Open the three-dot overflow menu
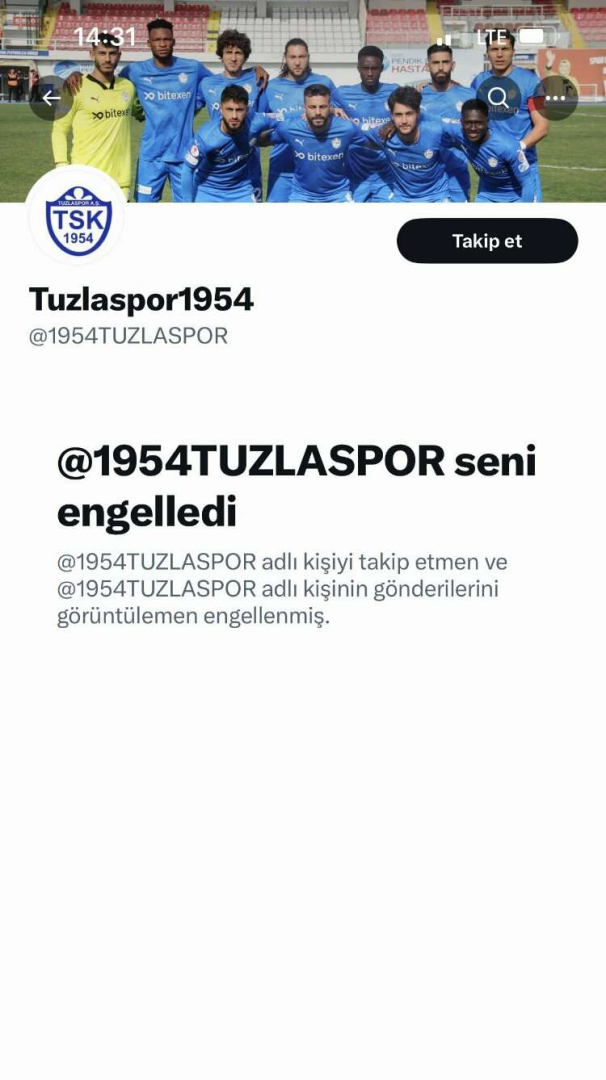606x1080 pixels. (556, 98)
